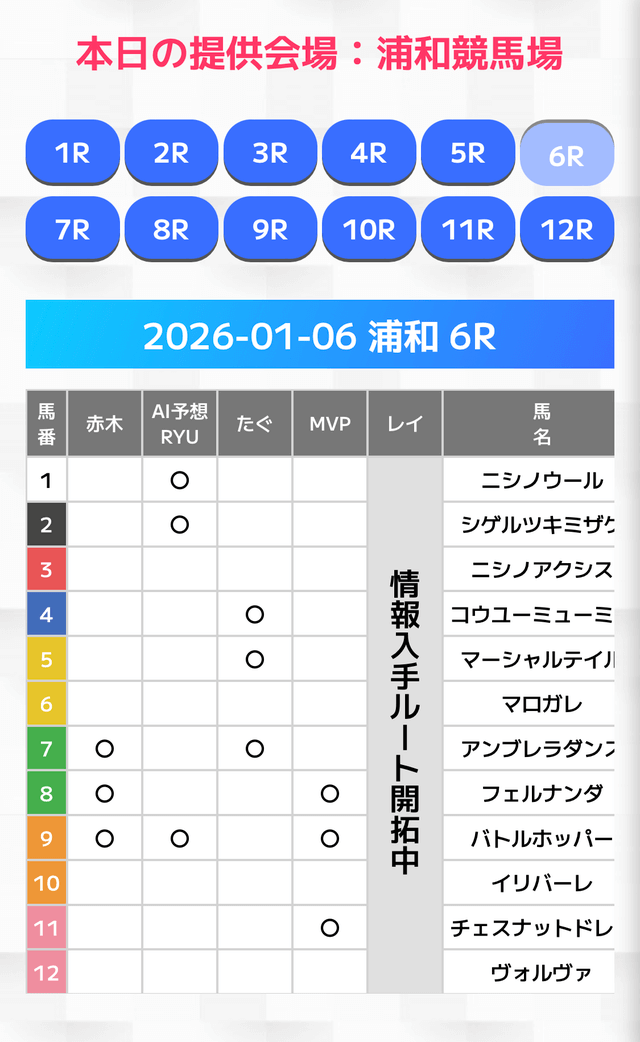Select race 1R

(x=72, y=153)
